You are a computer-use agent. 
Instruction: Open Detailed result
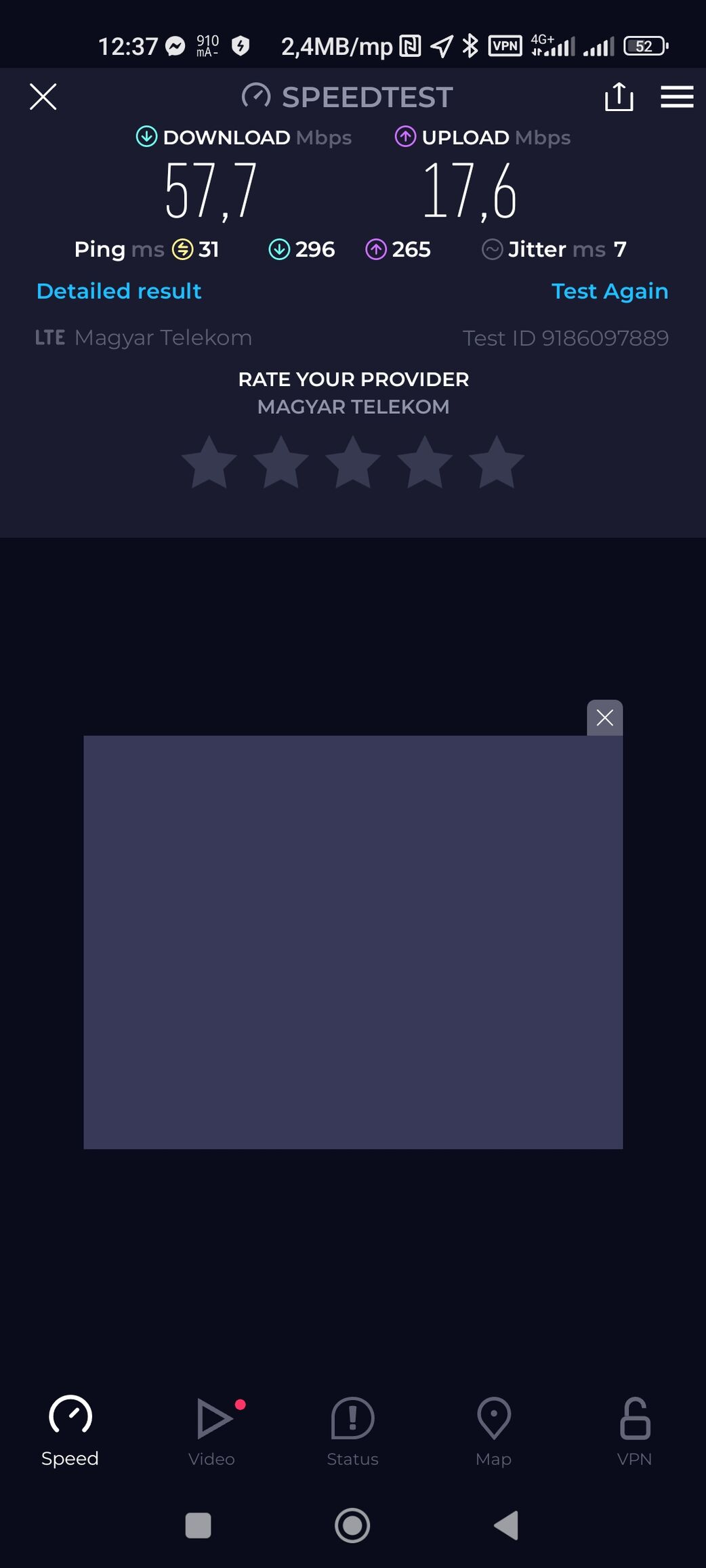(x=119, y=291)
